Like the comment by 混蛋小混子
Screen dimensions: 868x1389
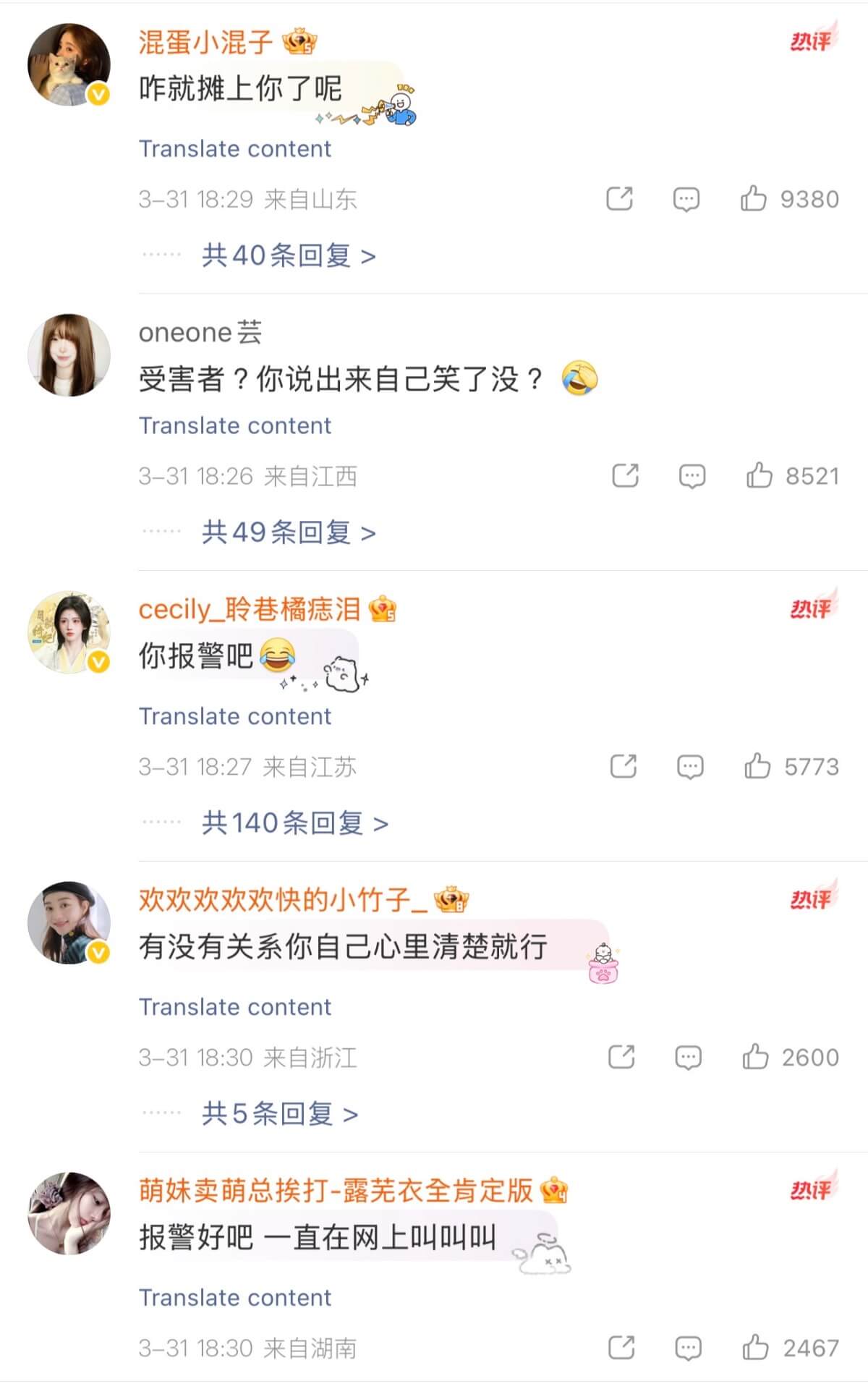(x=753, y=198)
